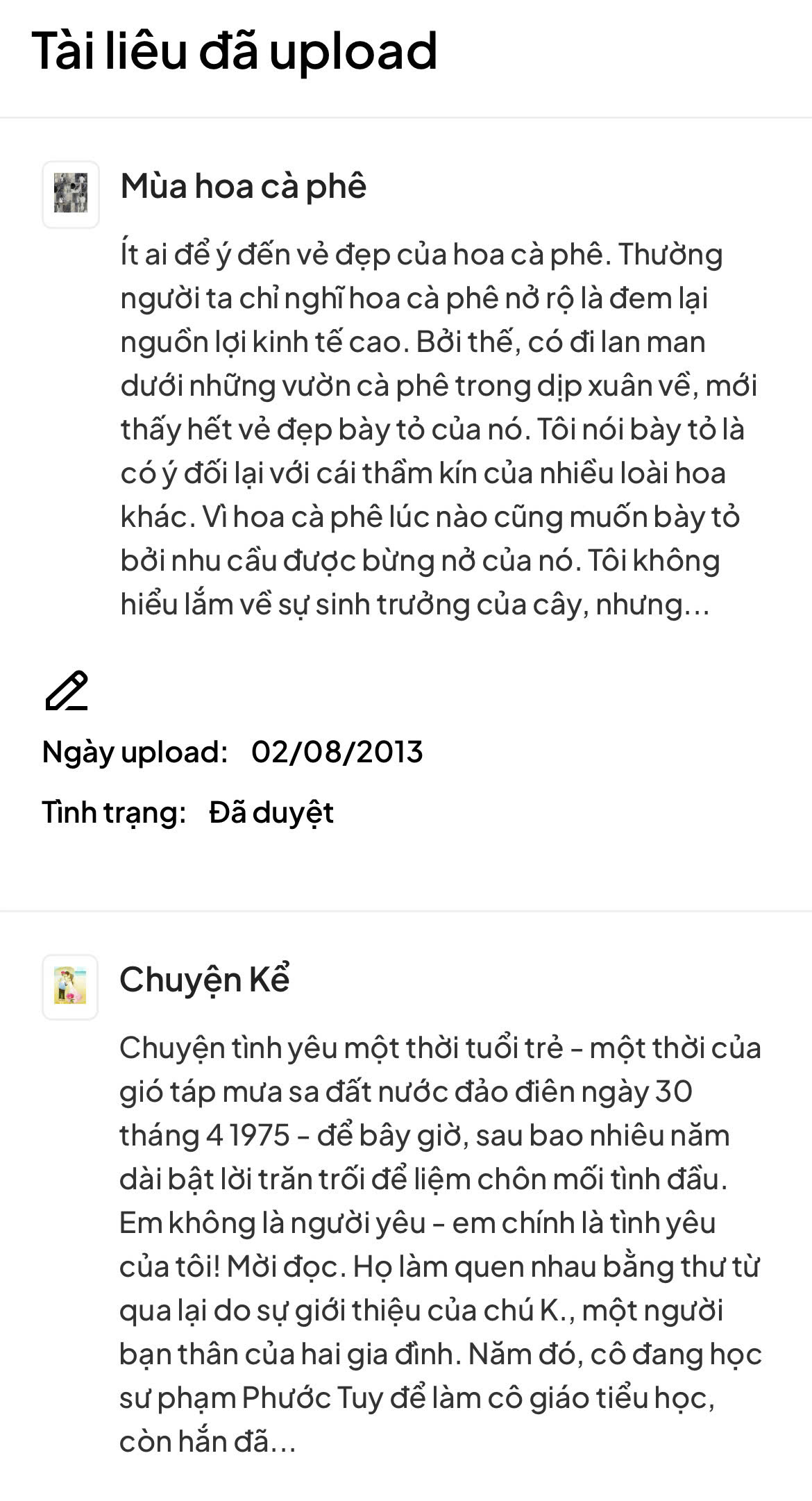Open the Chuyện Kể document

click(204, 980)
